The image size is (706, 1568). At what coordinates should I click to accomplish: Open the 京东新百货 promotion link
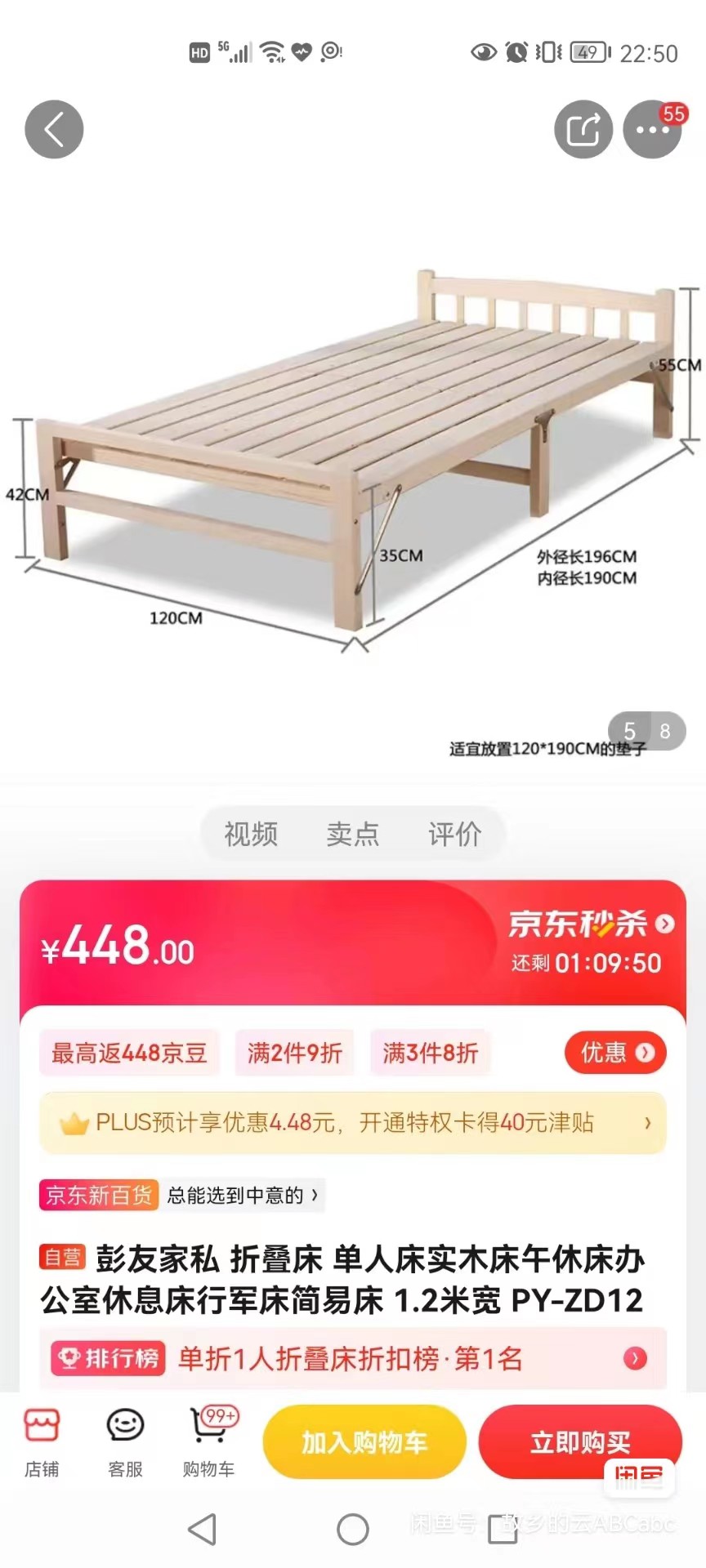tap(181, 1196)
